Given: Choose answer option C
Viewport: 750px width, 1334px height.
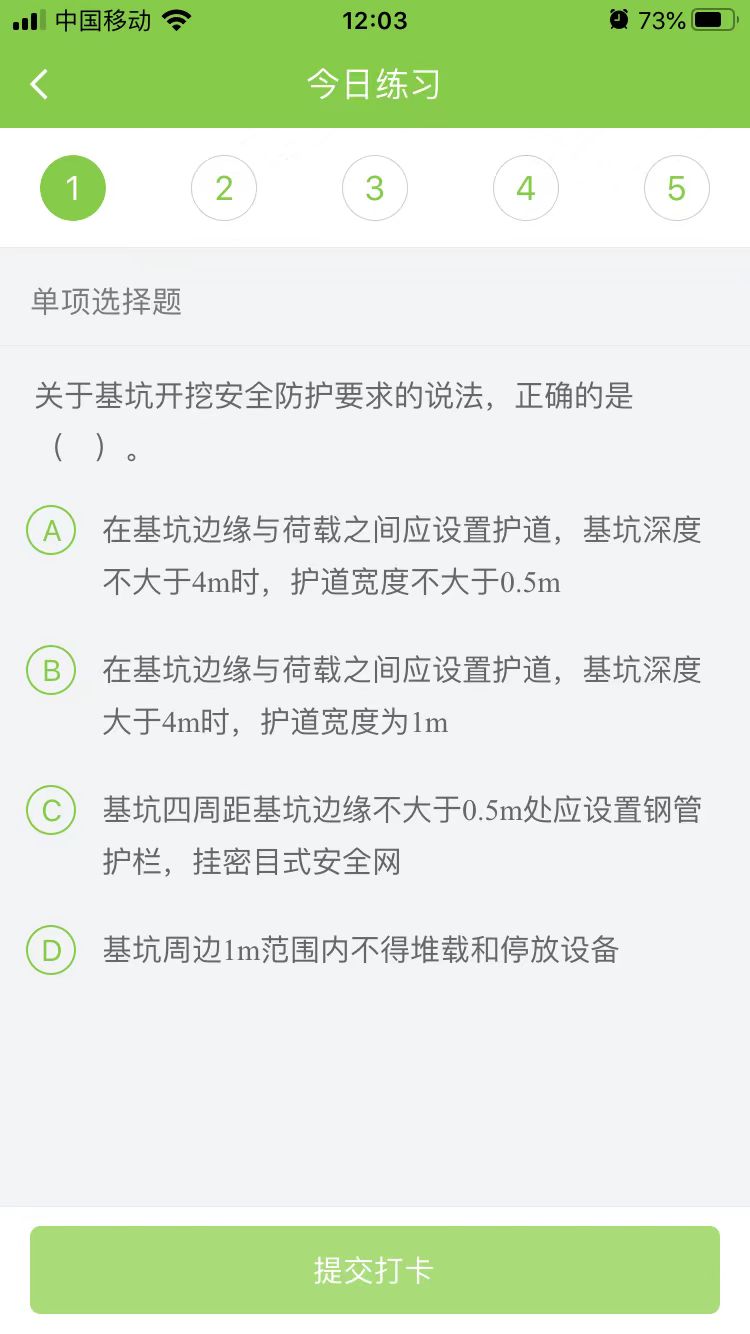Looking at the screenshot, I should coord(52,810).
